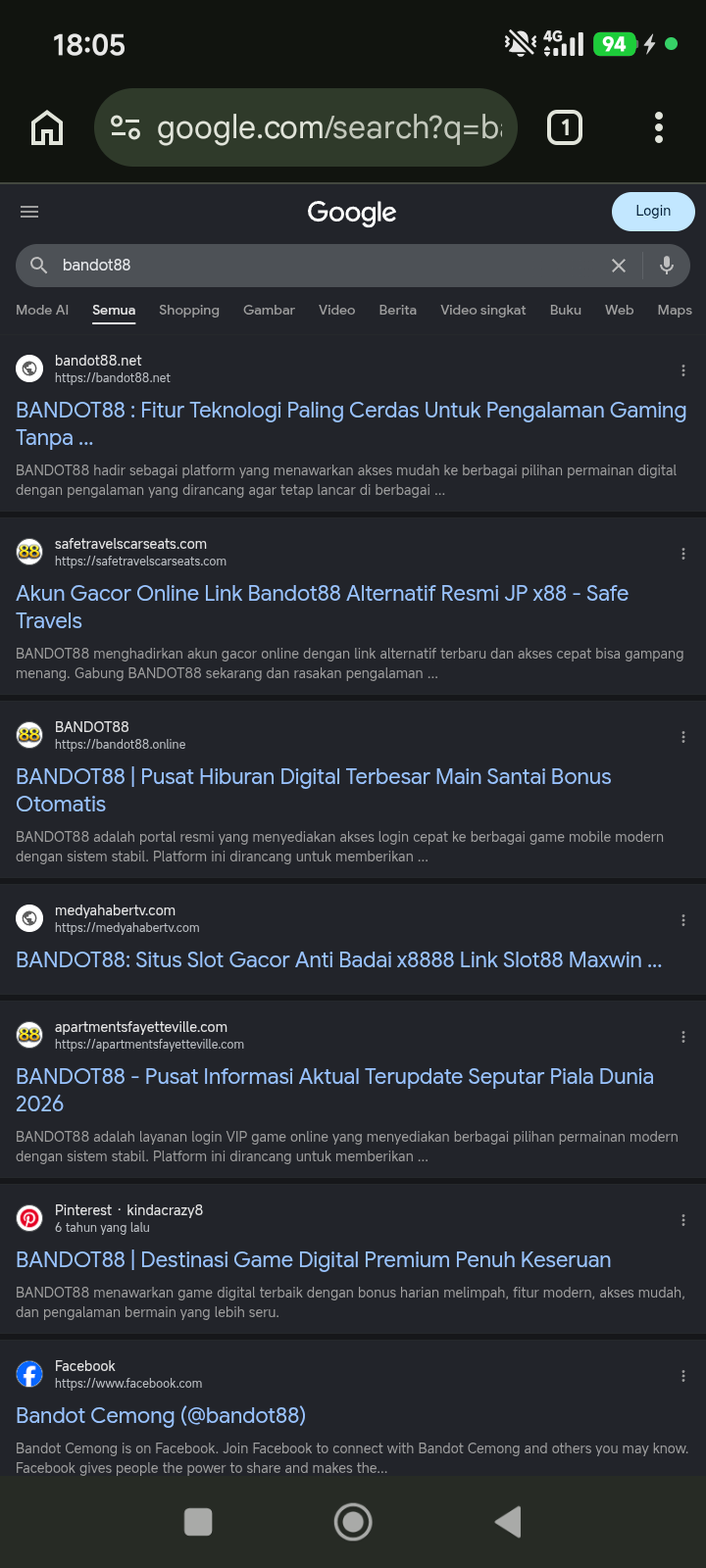Switch to the Mode AI tab
The image size is (706, 1568).
42,310
